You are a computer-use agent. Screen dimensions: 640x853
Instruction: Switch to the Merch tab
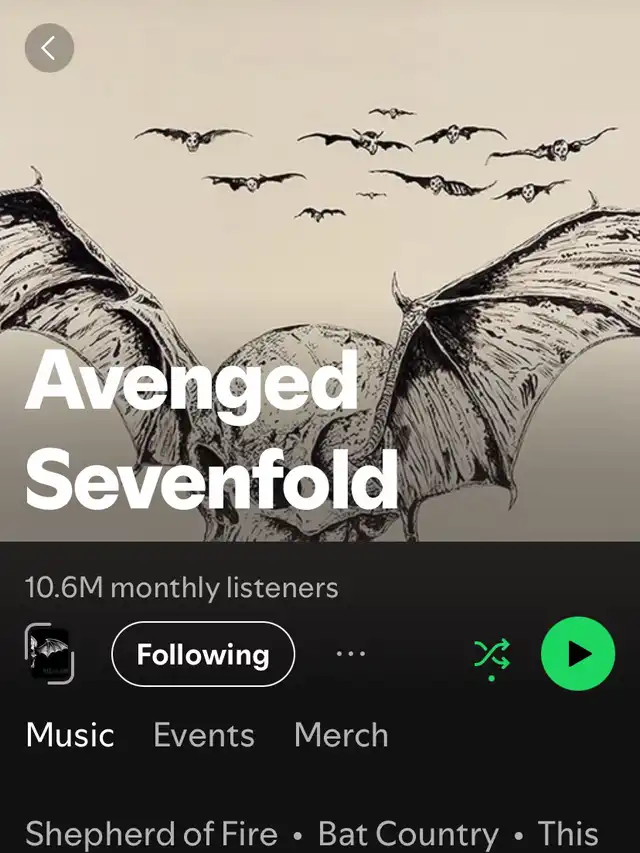[x=341, y=735]
